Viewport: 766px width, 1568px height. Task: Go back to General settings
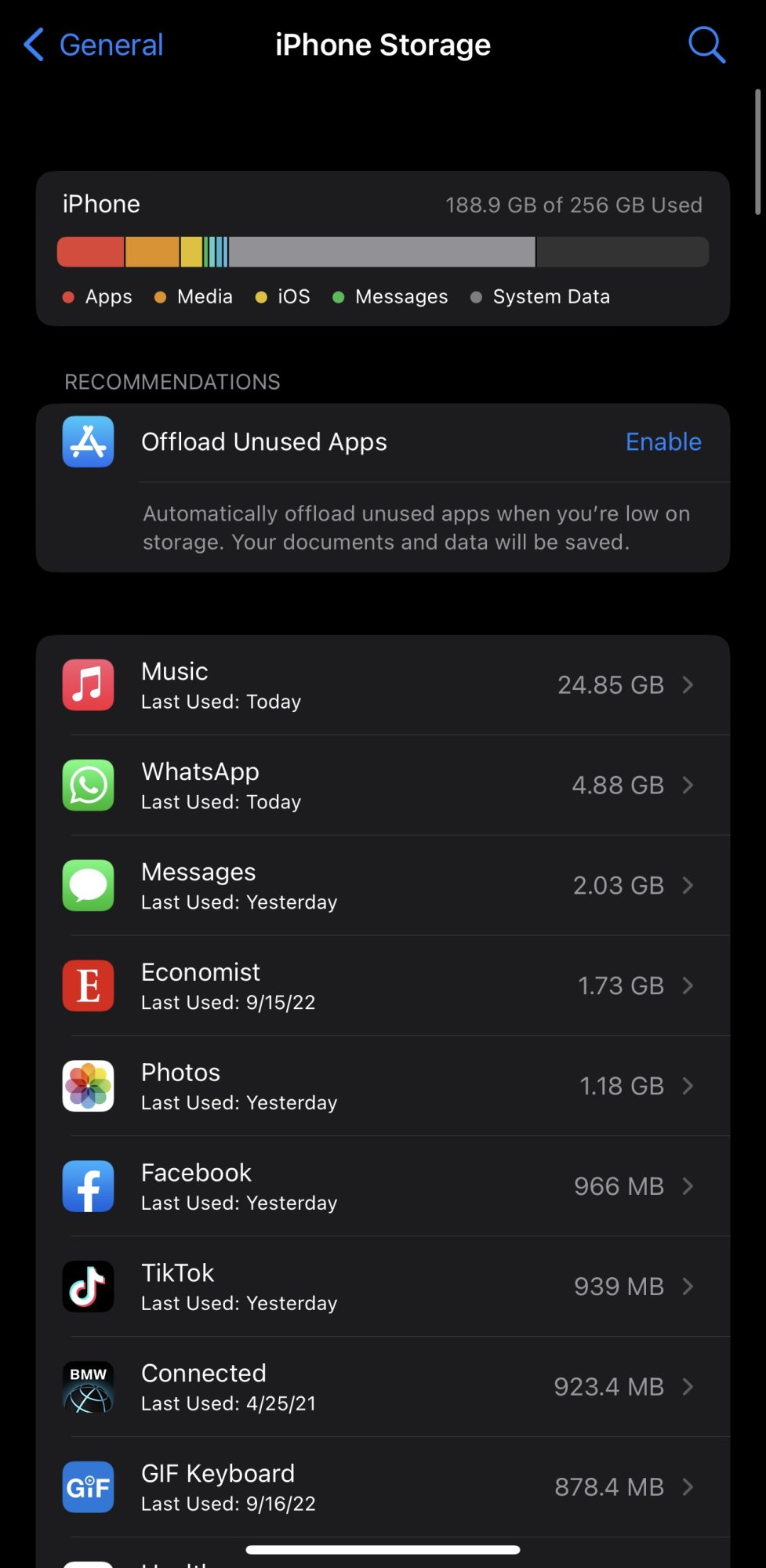tap(94, 45)
